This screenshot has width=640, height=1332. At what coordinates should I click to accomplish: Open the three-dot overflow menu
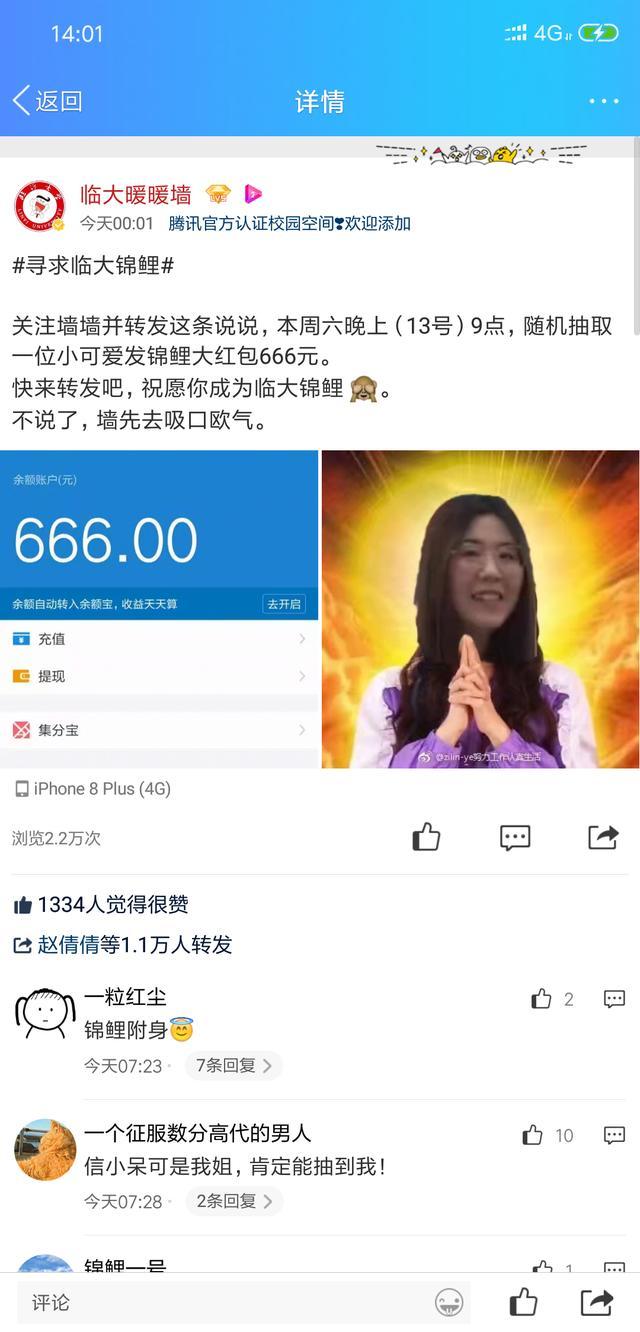[604, 101]
